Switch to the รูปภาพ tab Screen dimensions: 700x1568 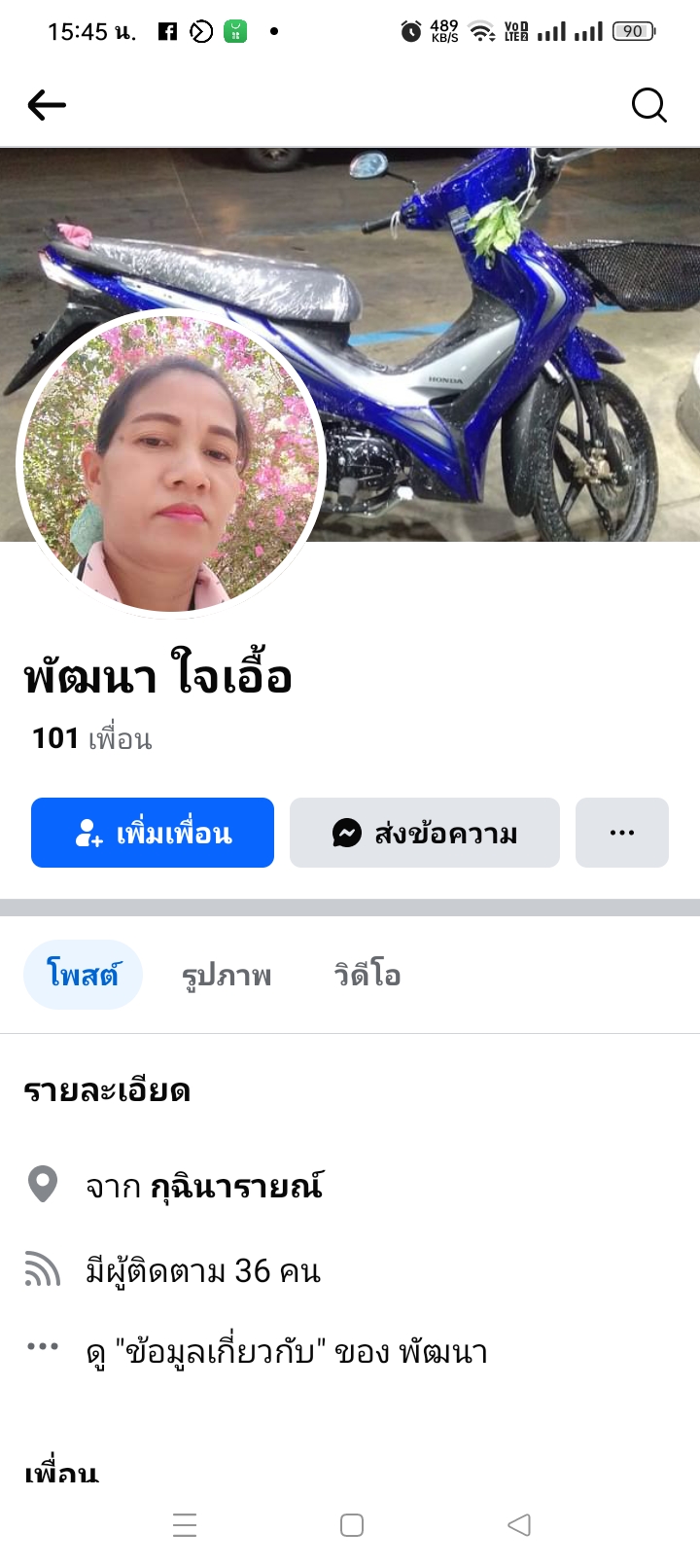pos(227,975)
